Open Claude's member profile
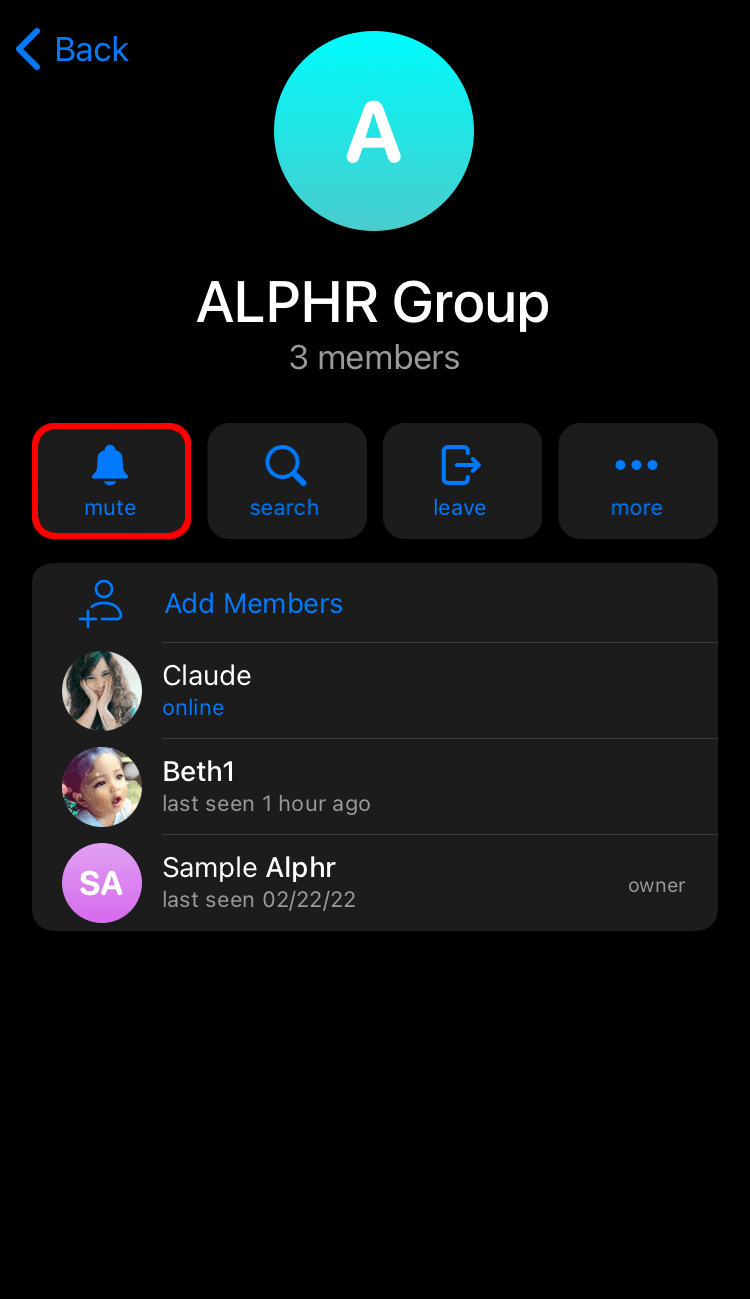 pos(374,691)
